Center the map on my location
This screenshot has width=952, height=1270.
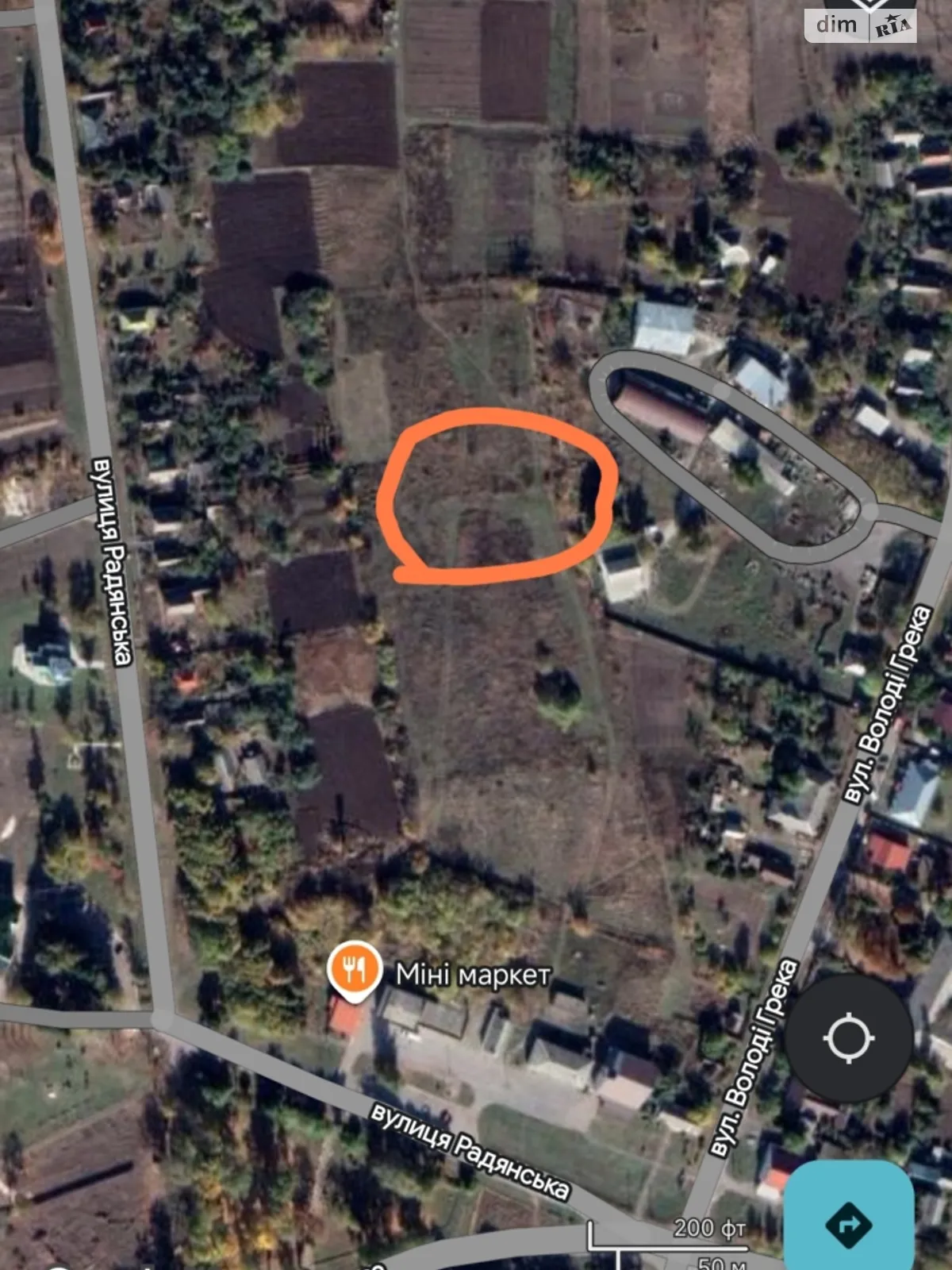(849, 1037)
